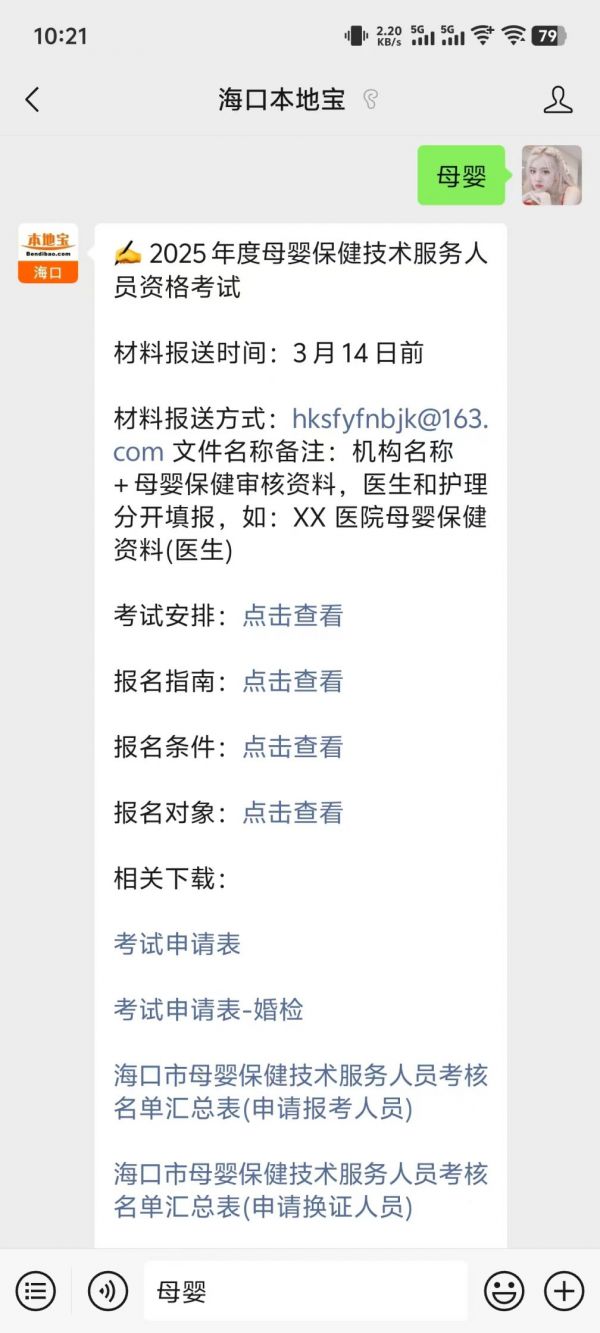The width and height of the screenshot is (600, 1333).
Task: Open 考核名单汇总表(申请报考人员) link
Action: coord(301,1092)
